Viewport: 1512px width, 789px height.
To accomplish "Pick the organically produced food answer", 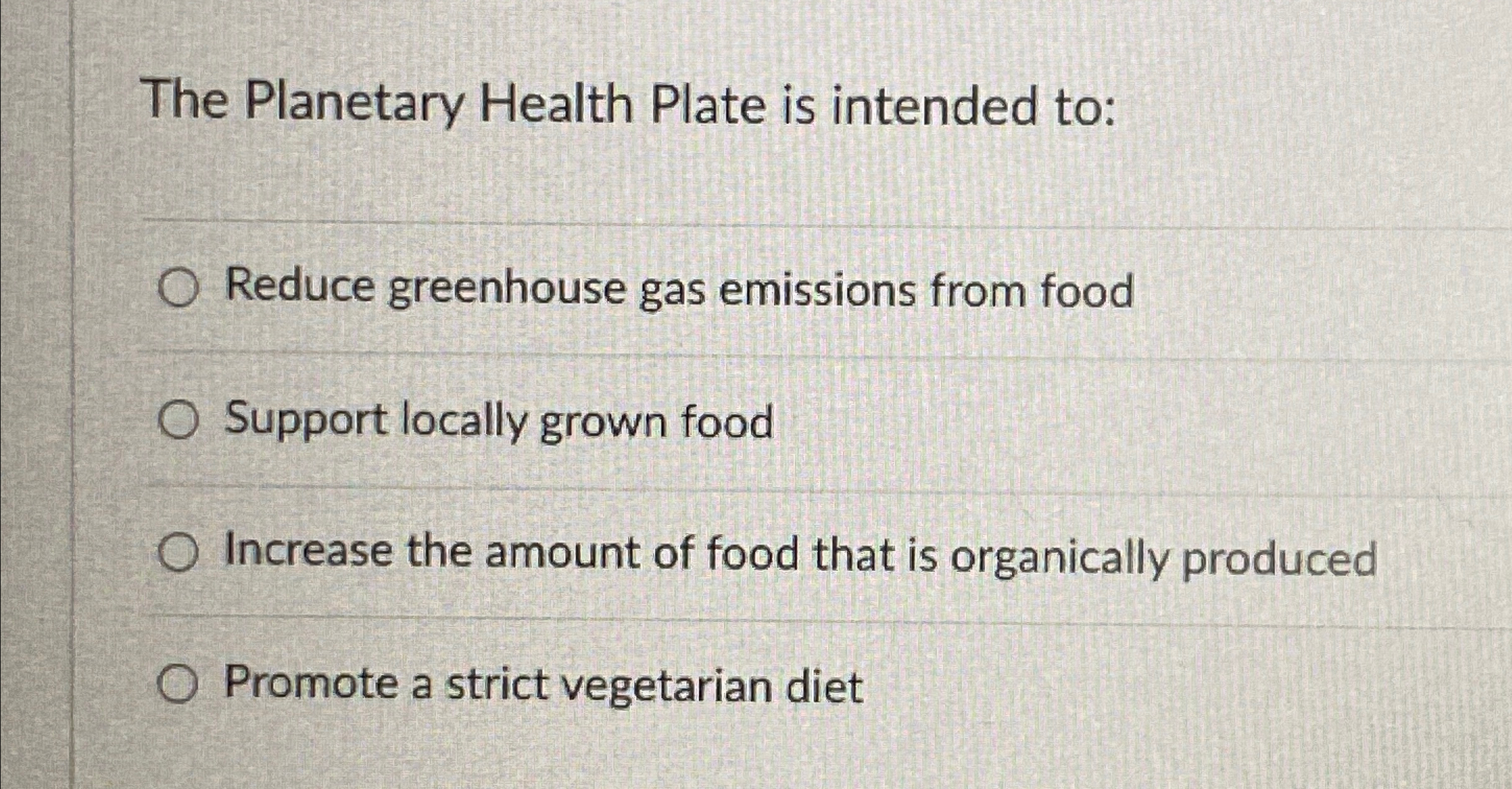I will click(178, 554).
